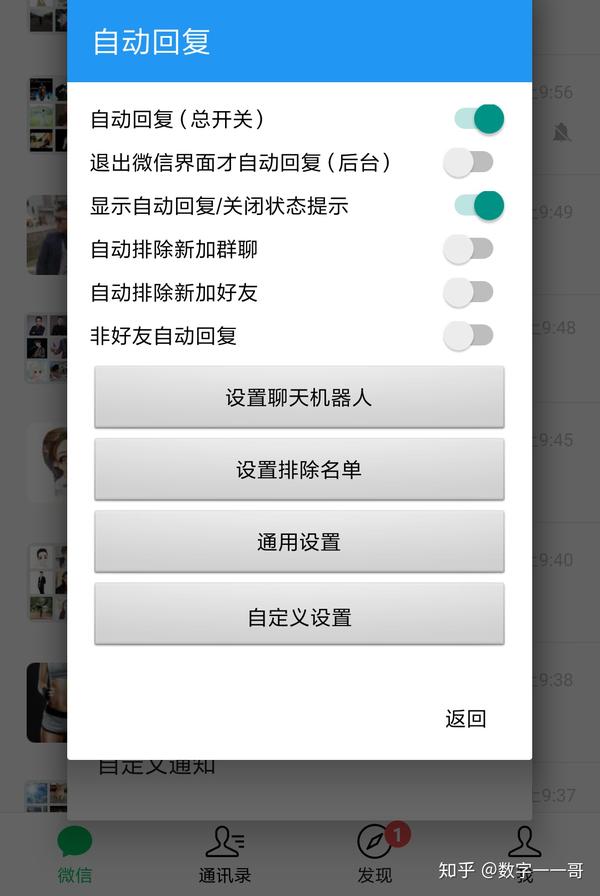Go to the 发现 tab

click(x=375, y=856)
